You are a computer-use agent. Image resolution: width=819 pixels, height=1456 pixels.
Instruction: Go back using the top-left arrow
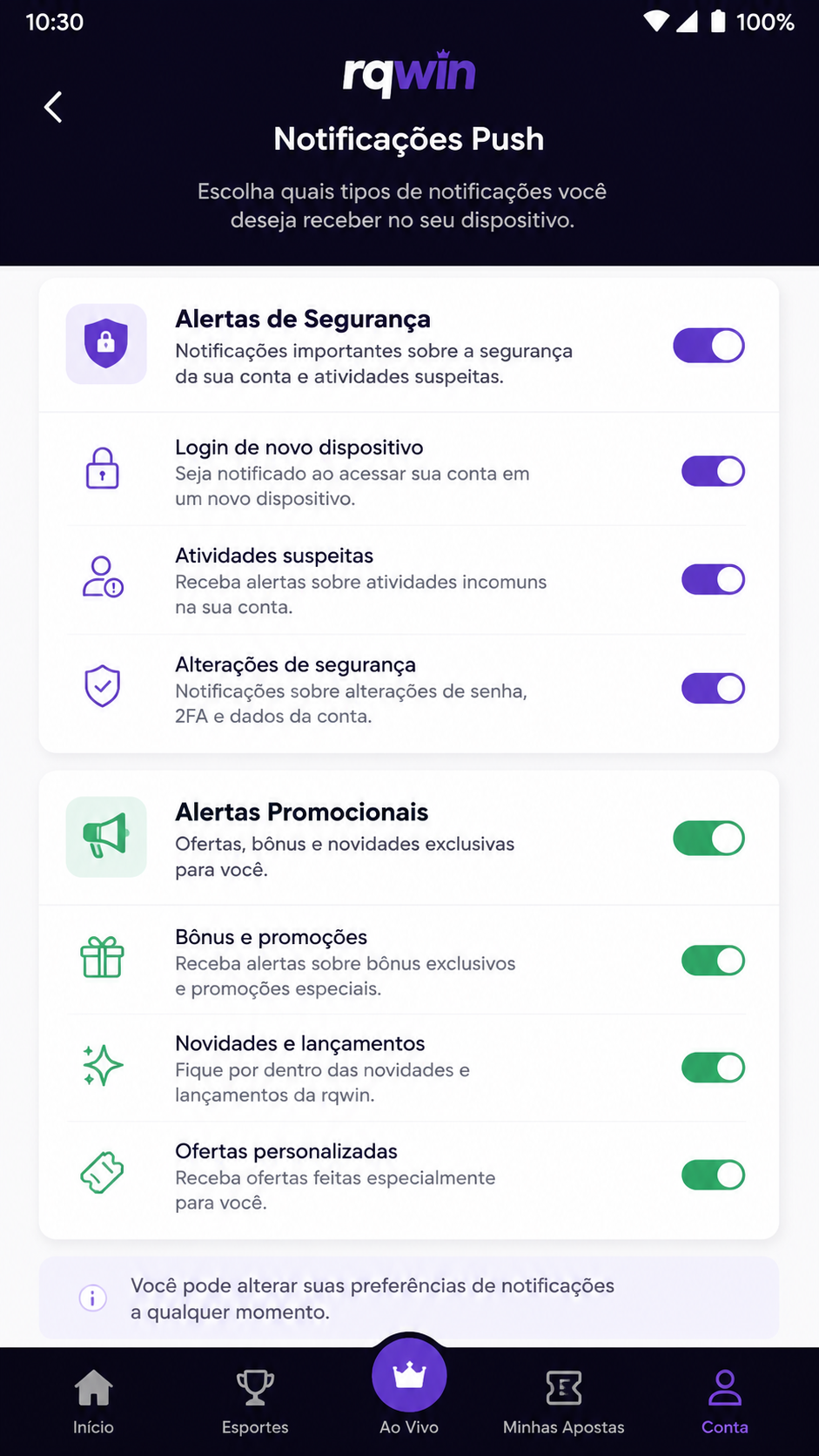pos(54,107)
